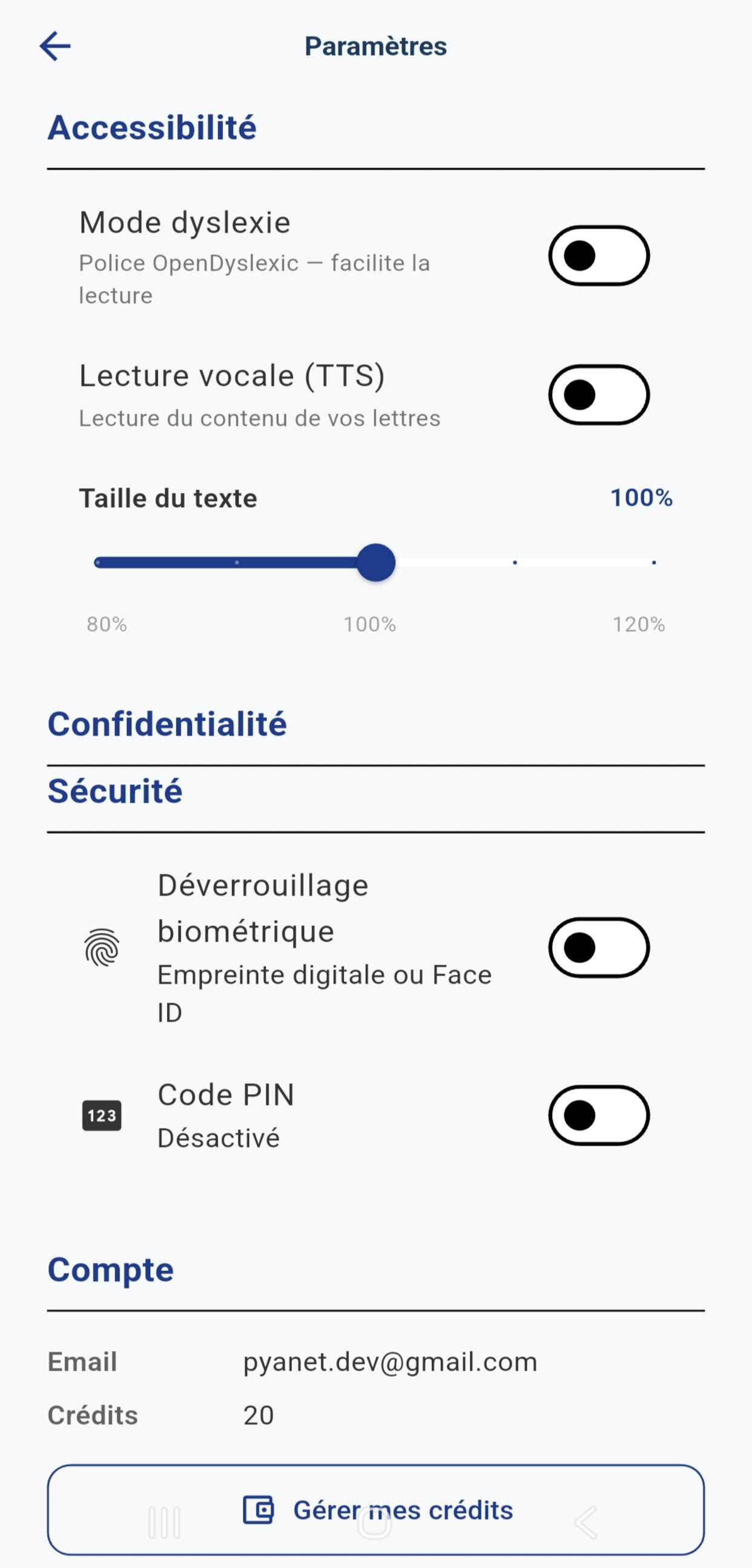Set text size slider to 120%
Image resolution: width=752 pixels, height=1568 pixels.
pos(653,562)
